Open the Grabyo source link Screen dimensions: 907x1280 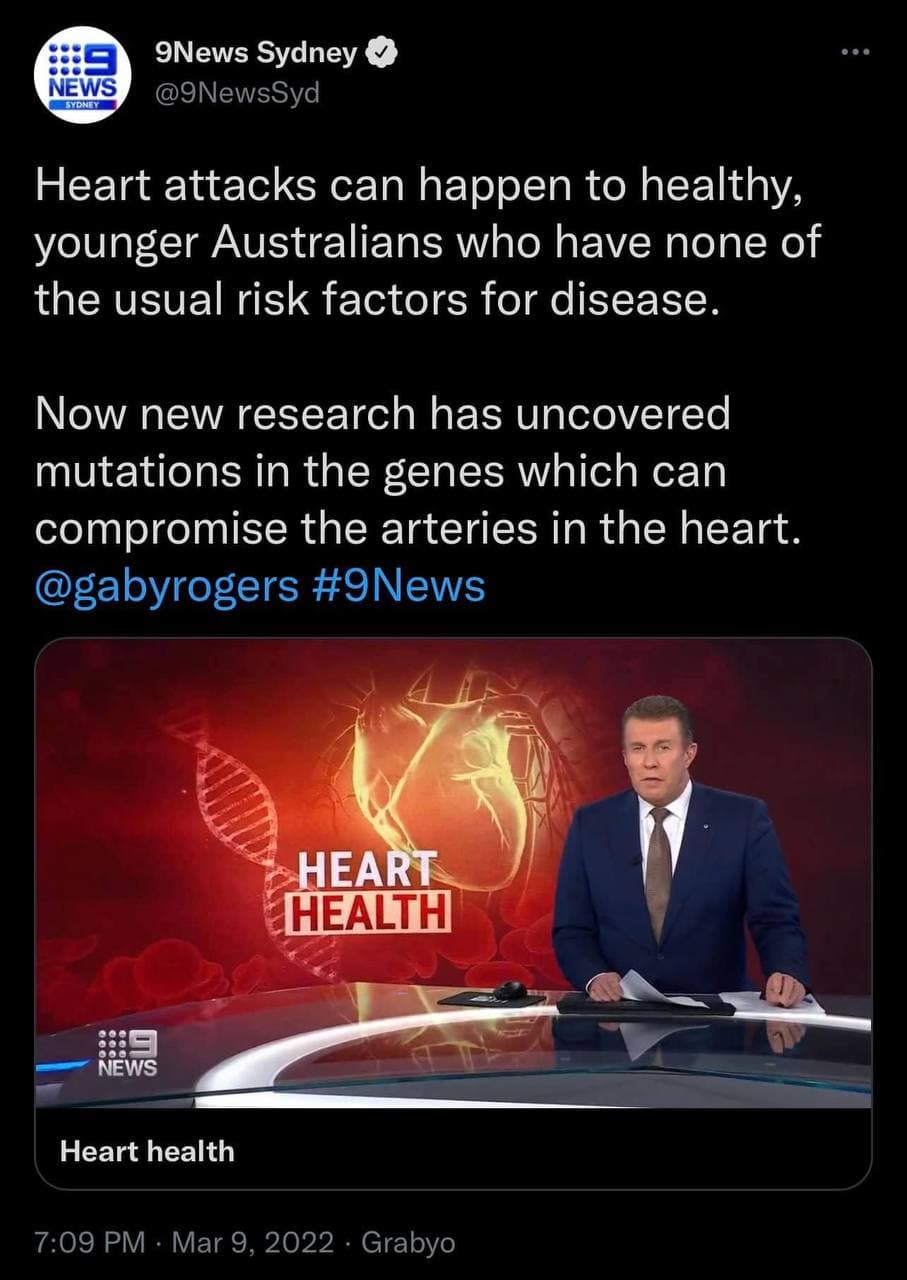click(x=407, y=1242)
